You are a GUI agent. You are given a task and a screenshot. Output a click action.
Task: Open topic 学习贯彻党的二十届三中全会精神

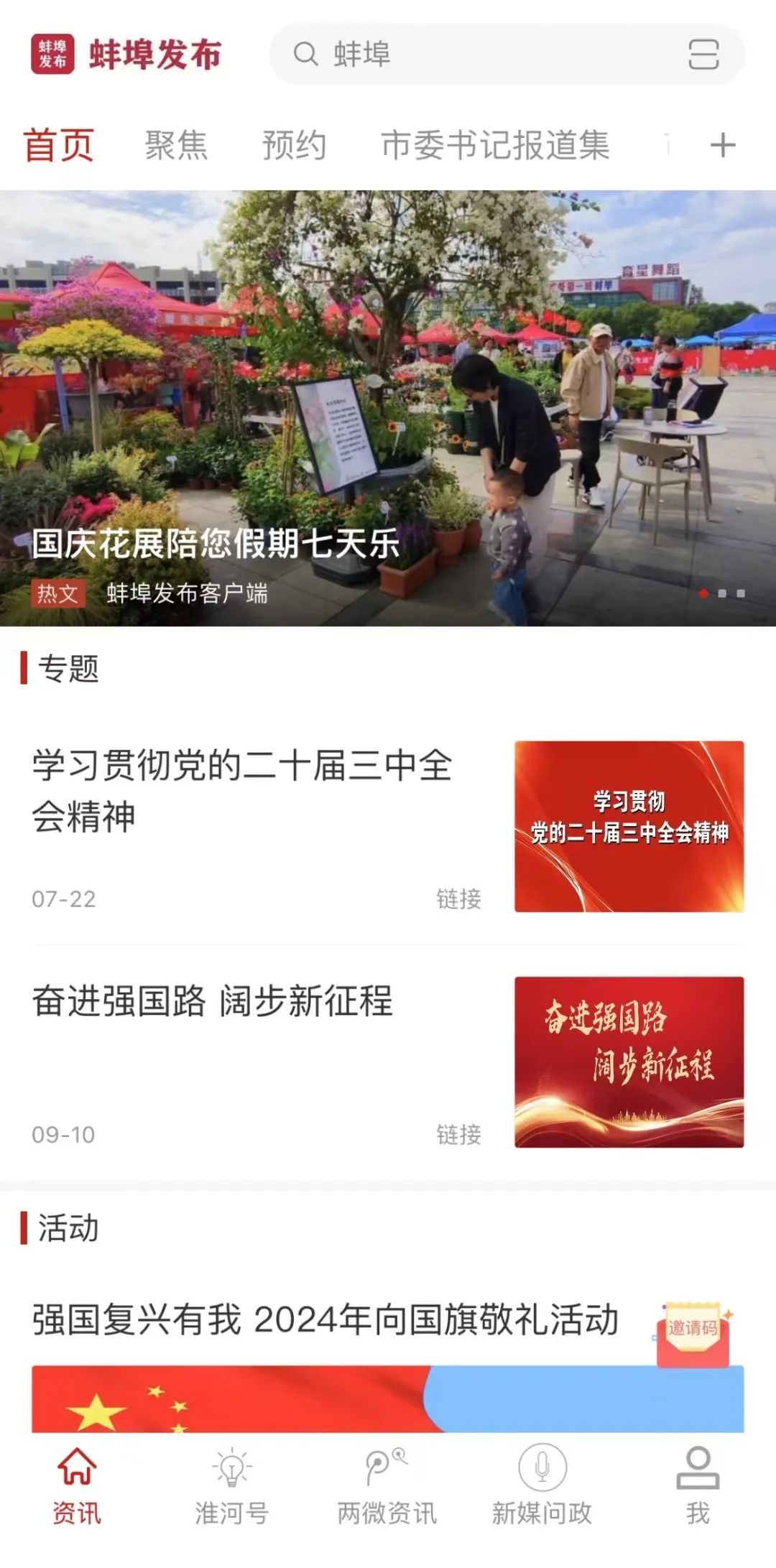(x=388, y=826)
